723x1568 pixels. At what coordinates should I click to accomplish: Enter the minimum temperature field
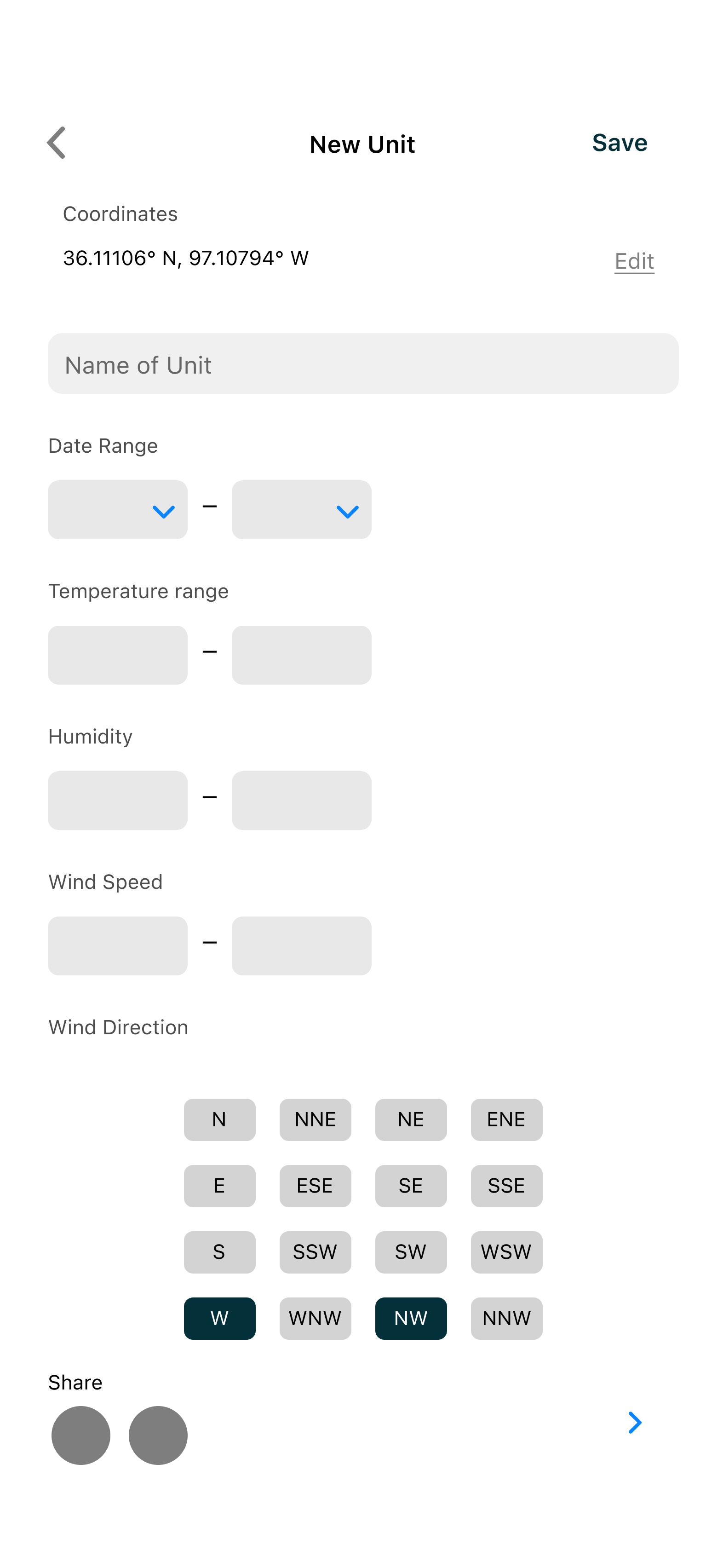[117, 655]
